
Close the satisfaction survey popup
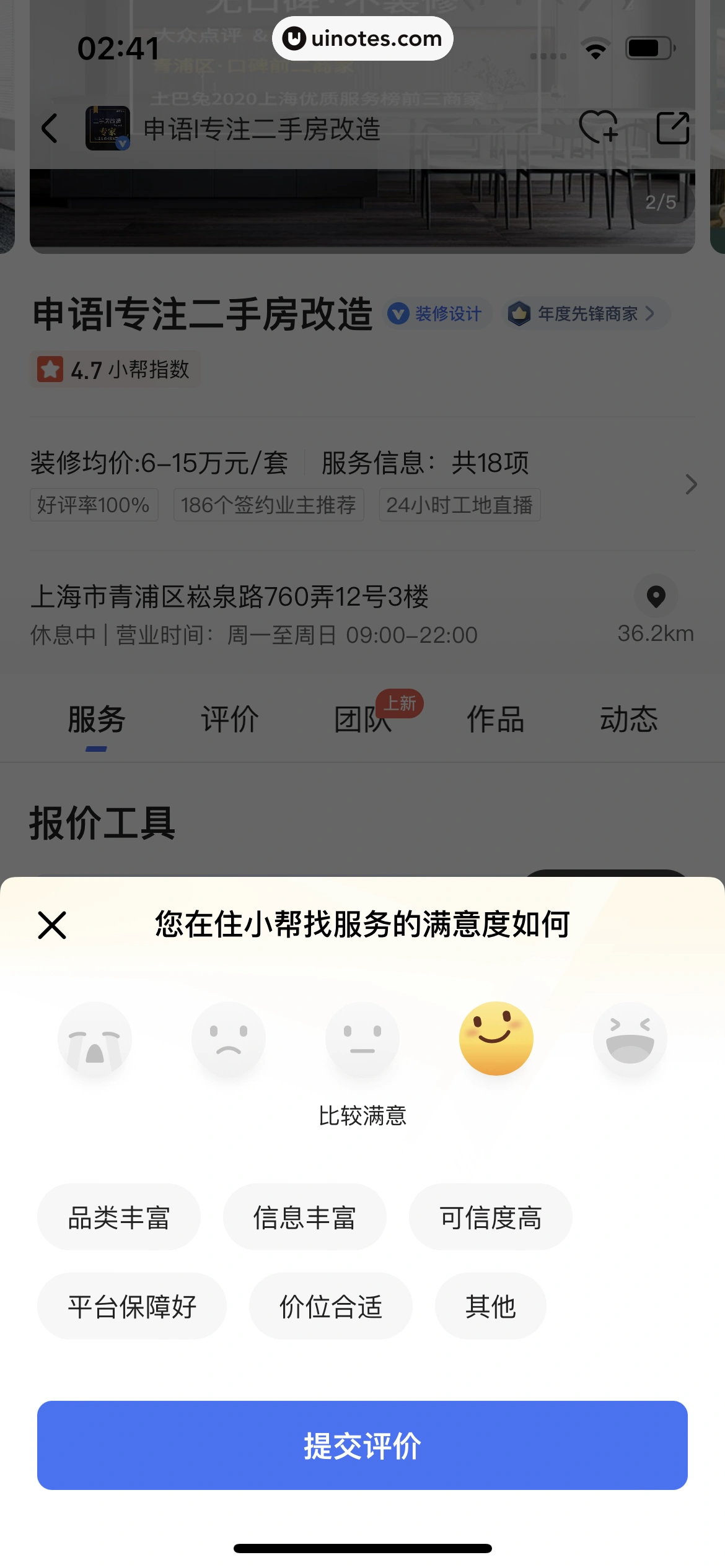[x=51, y=925]
